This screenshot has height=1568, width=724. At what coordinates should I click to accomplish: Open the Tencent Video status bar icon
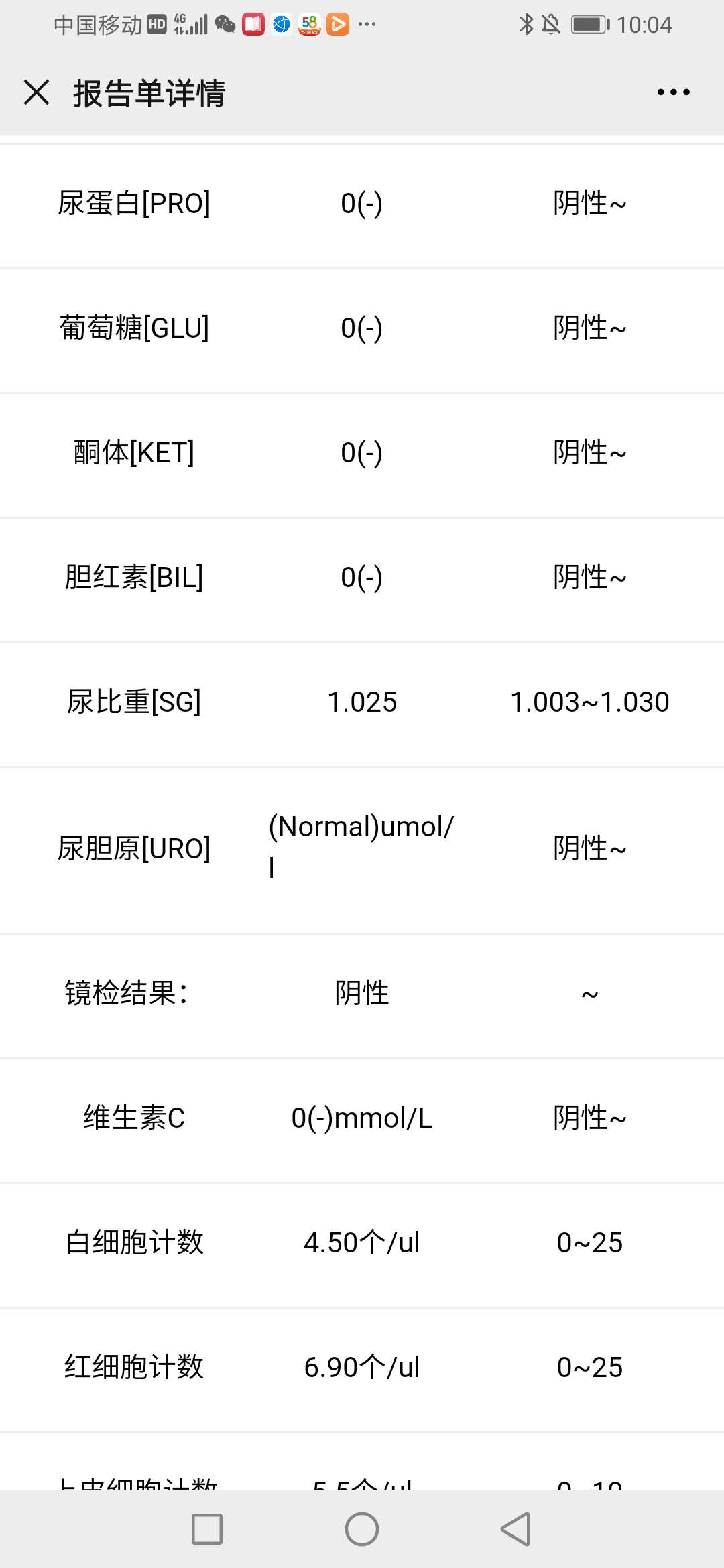pyautogui.click(x=338, y=24)
